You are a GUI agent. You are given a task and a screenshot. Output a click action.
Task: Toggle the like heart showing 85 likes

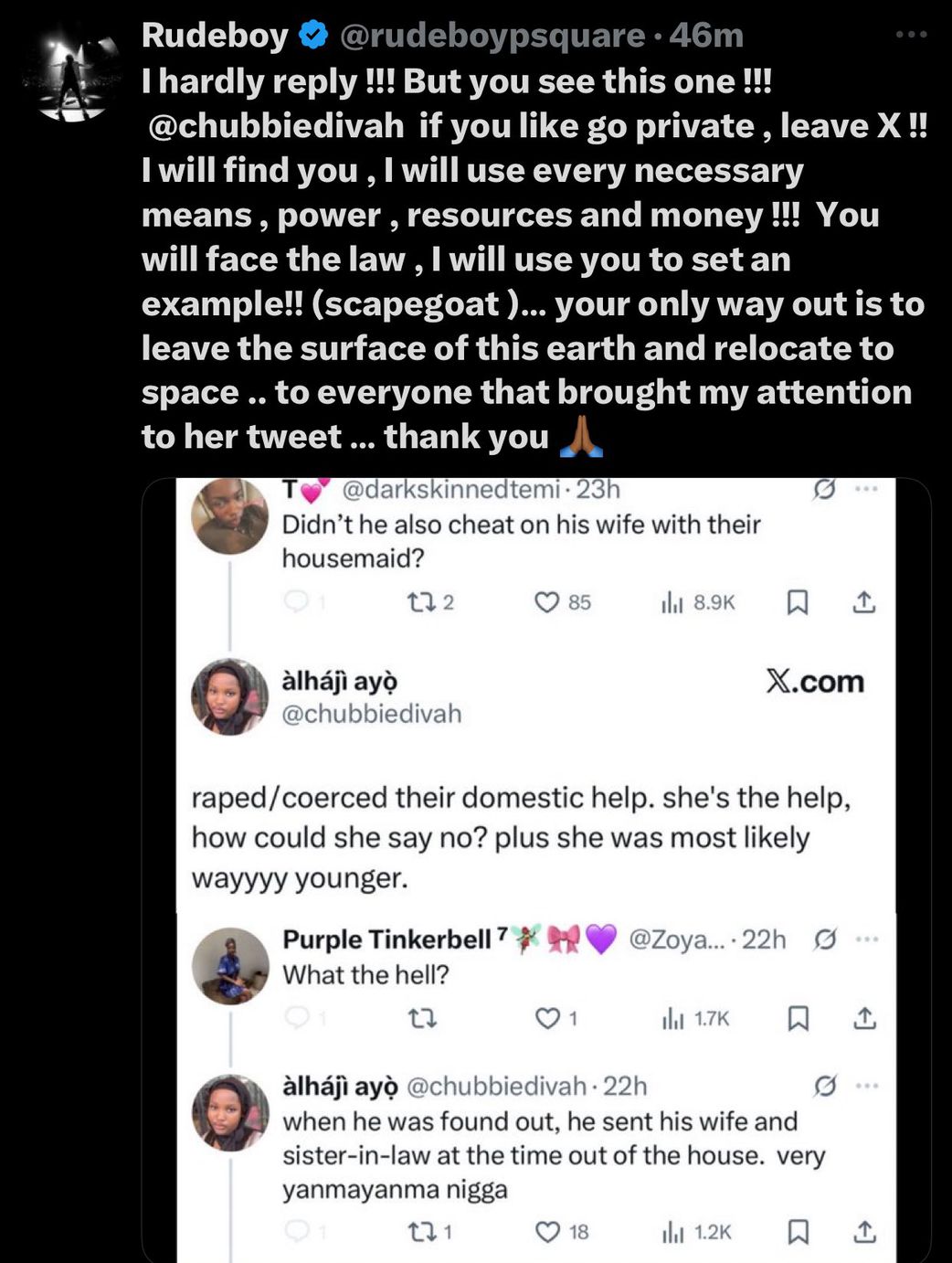click(547, 601)
